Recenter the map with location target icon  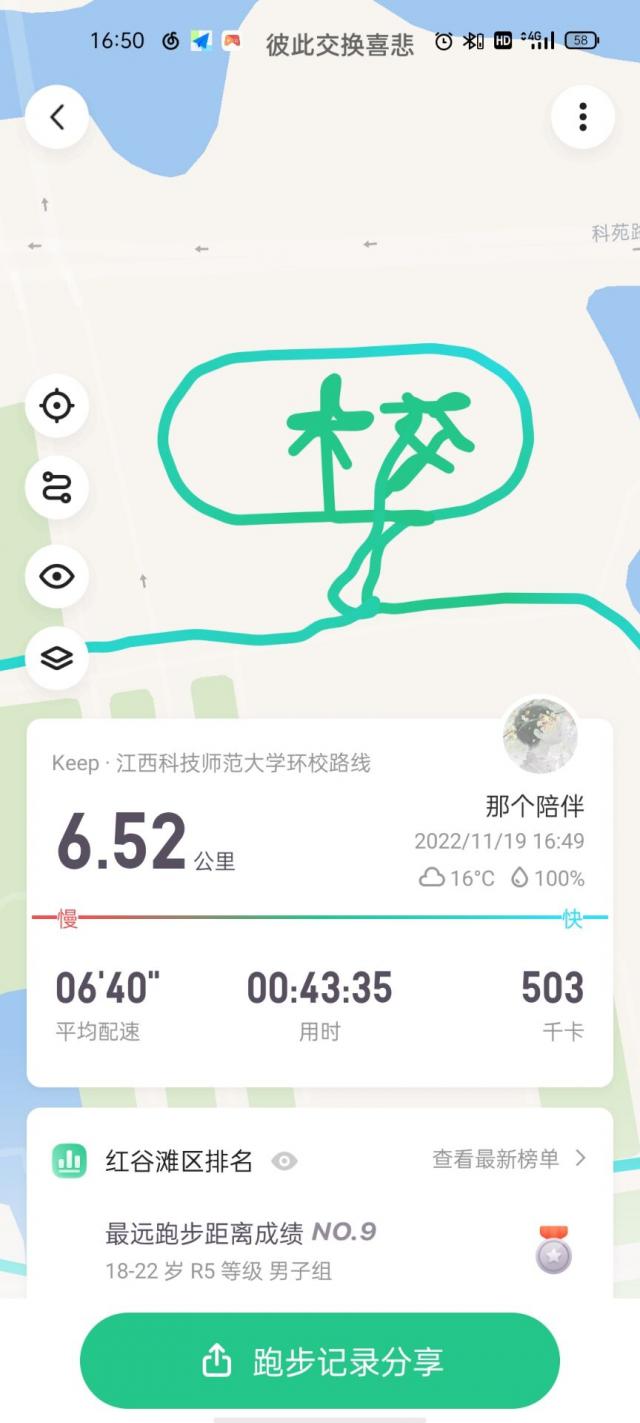tap(57, 406)
